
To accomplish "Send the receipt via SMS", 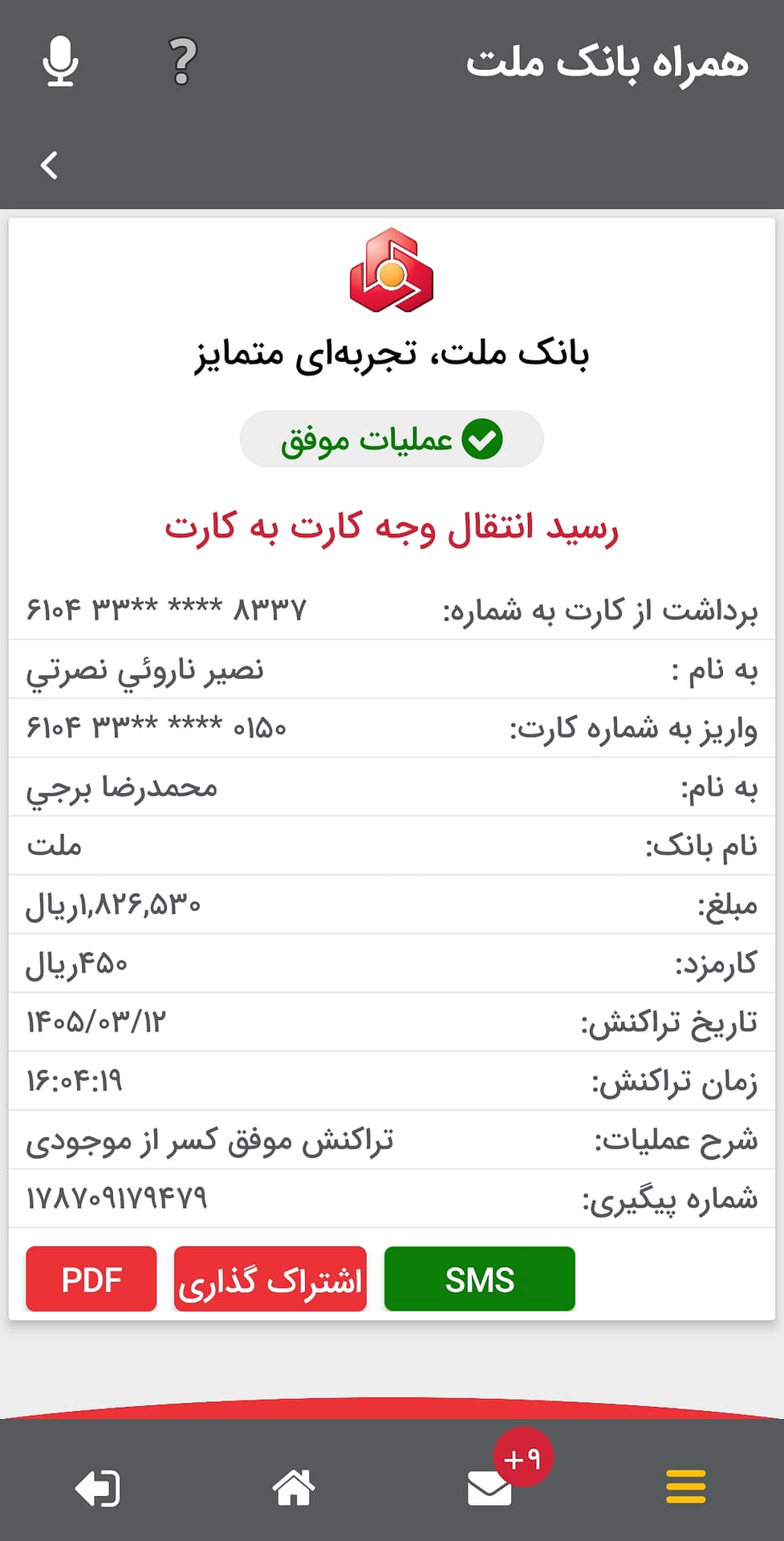I will (x=480, y=1279).
